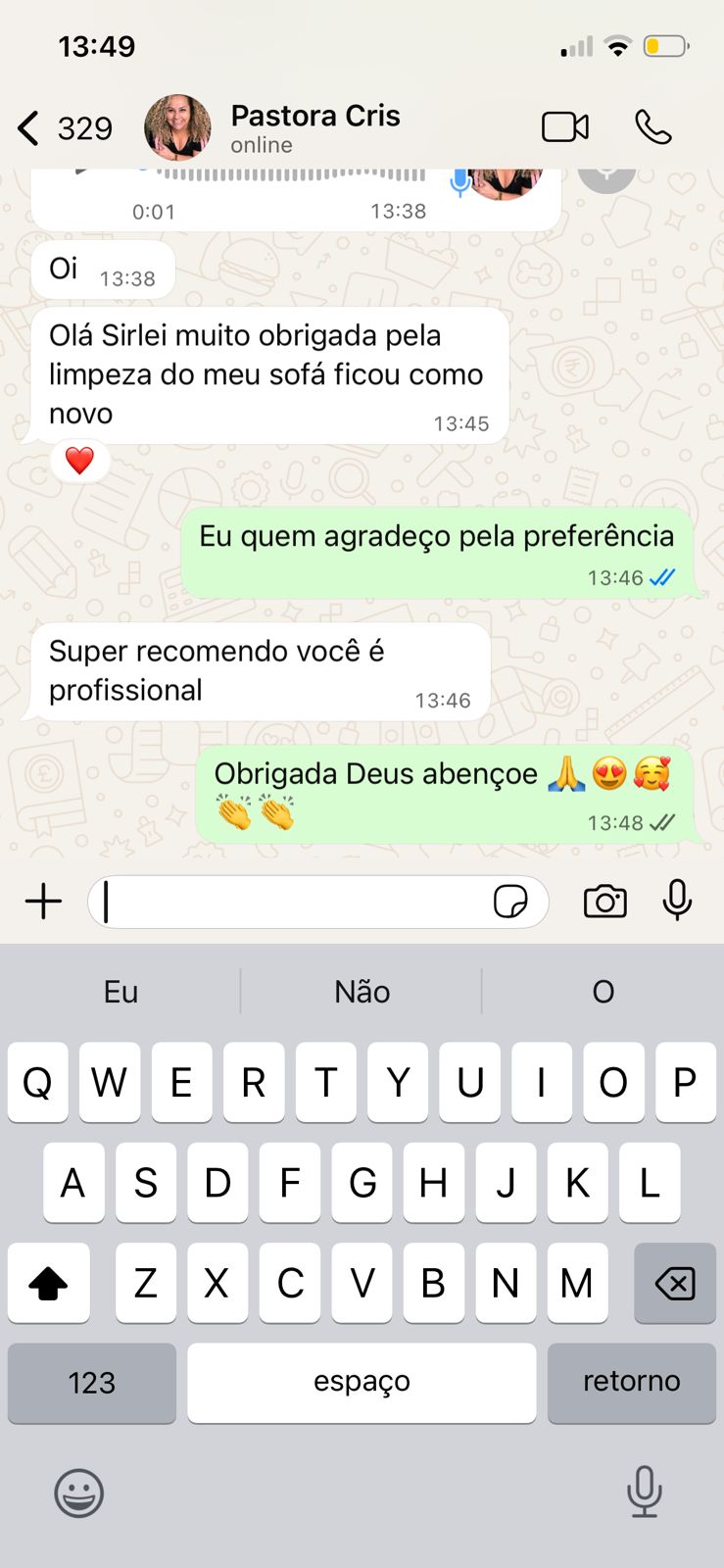
Task: Open the sticker picker in the message field
Action: [511, 901]
